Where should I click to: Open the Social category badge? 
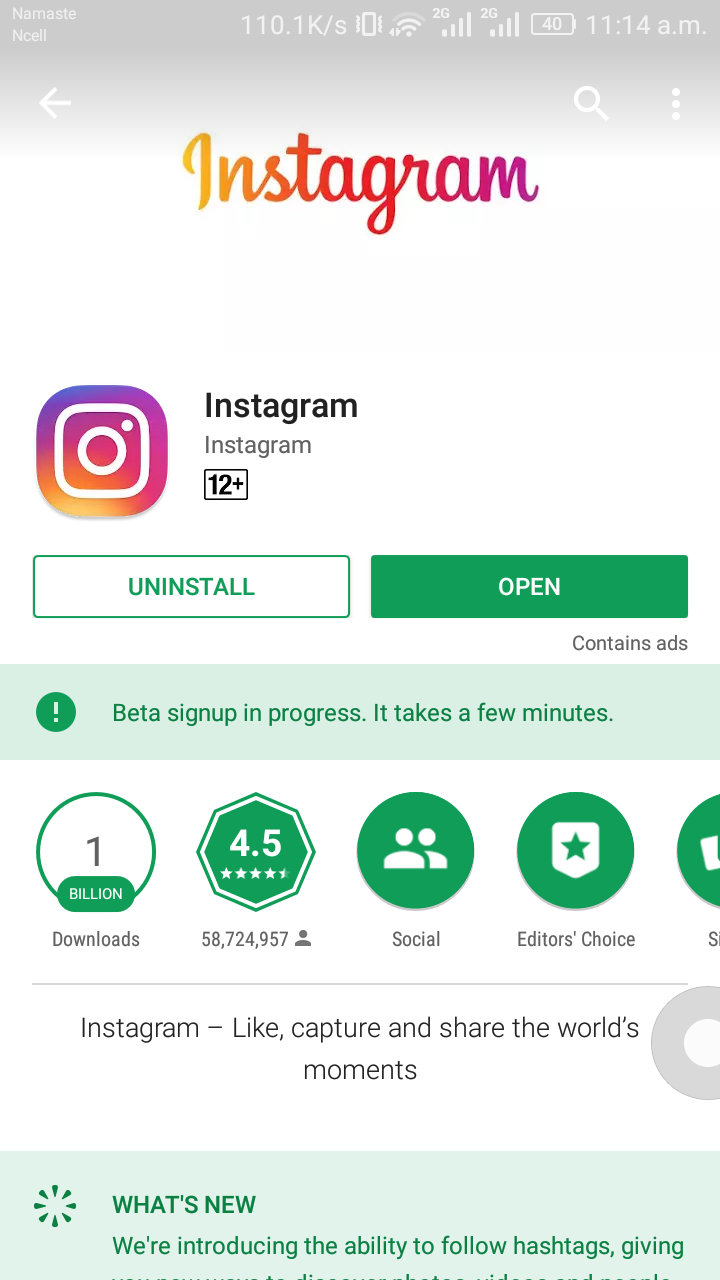pos(416,852)
